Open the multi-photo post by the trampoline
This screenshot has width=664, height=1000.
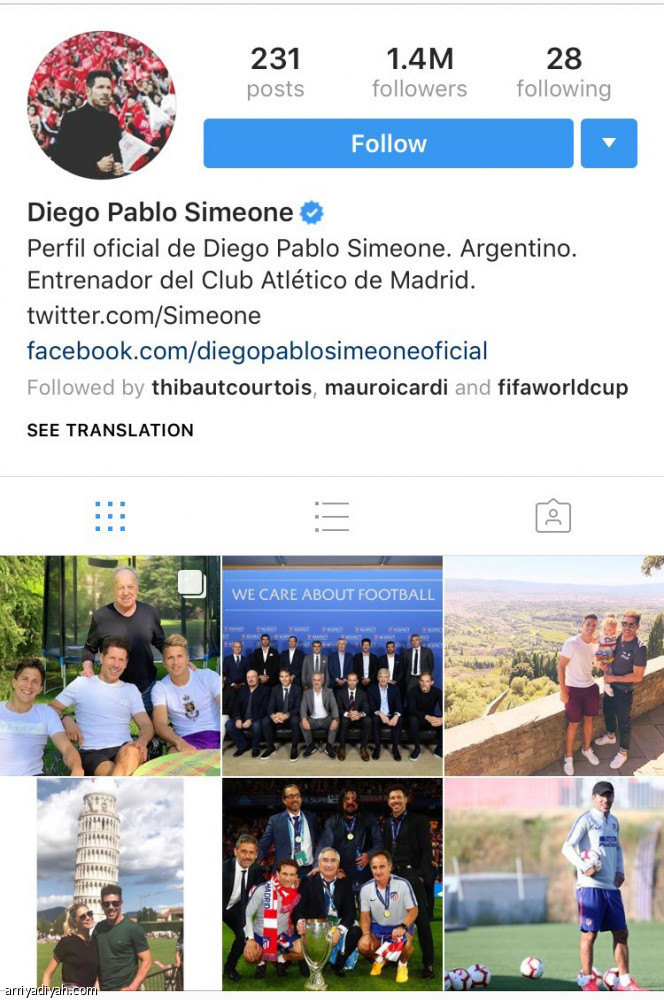pos(110,666)
